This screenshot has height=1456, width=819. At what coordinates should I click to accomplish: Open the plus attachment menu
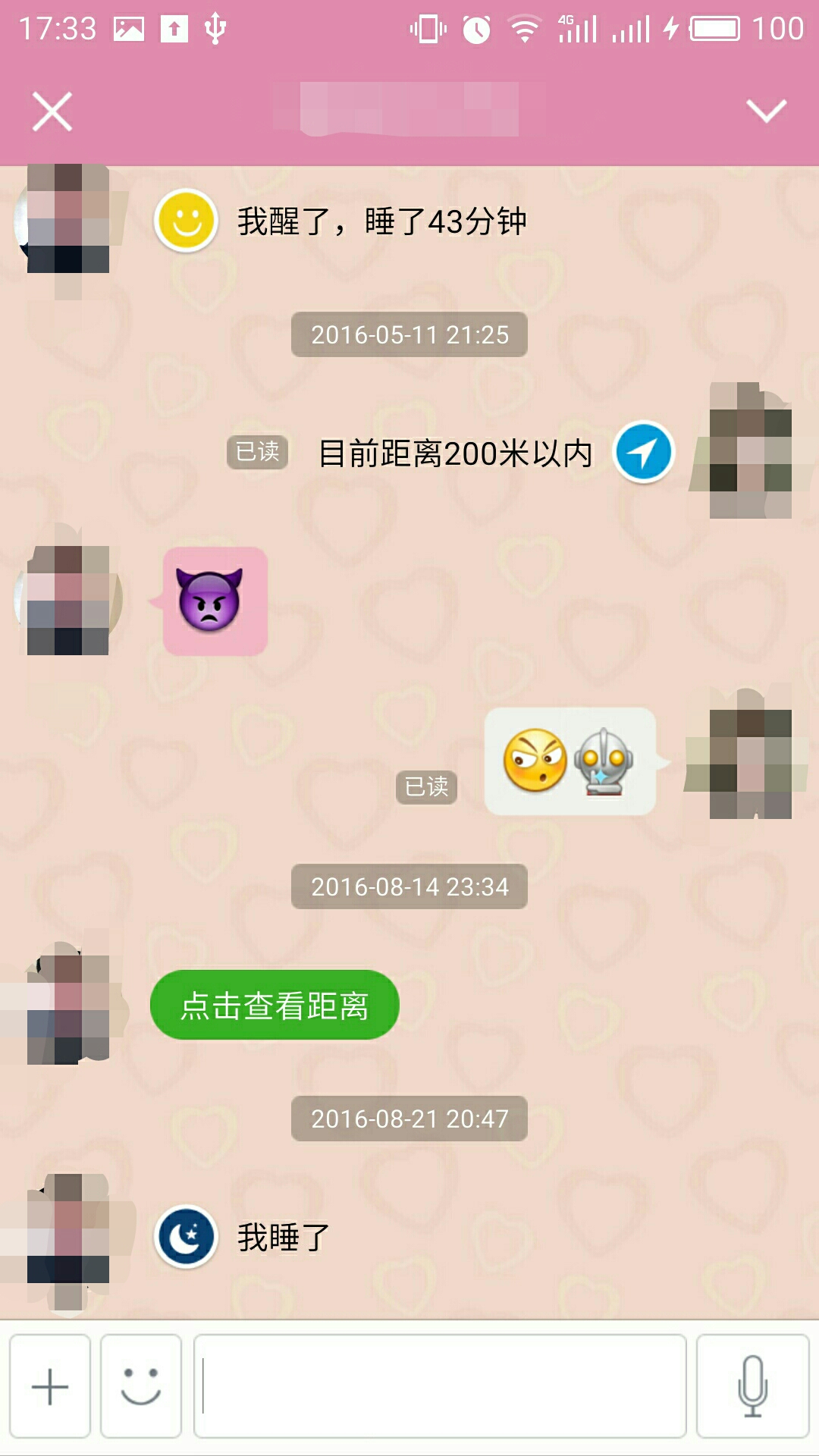50,1386
